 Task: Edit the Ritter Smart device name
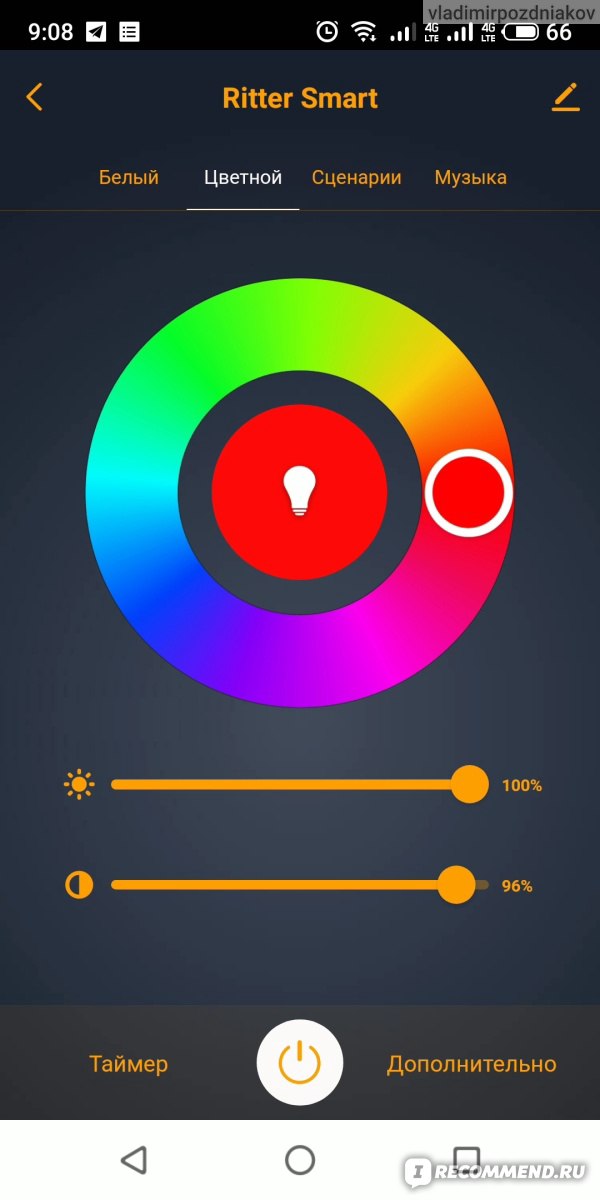[x=566, y=97]
